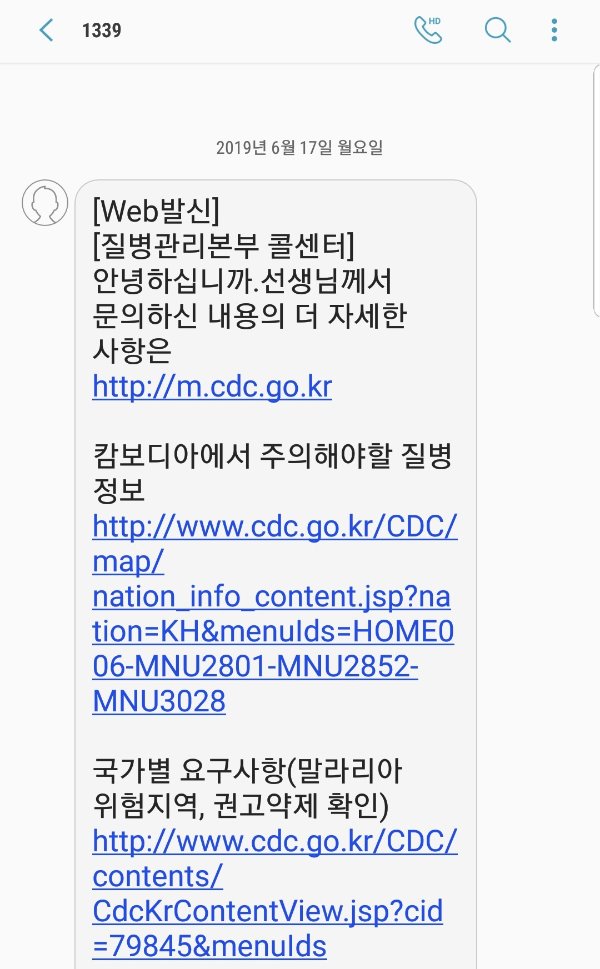
Task: Open the http://m.cdc.go.kr link
Action: 211,386
